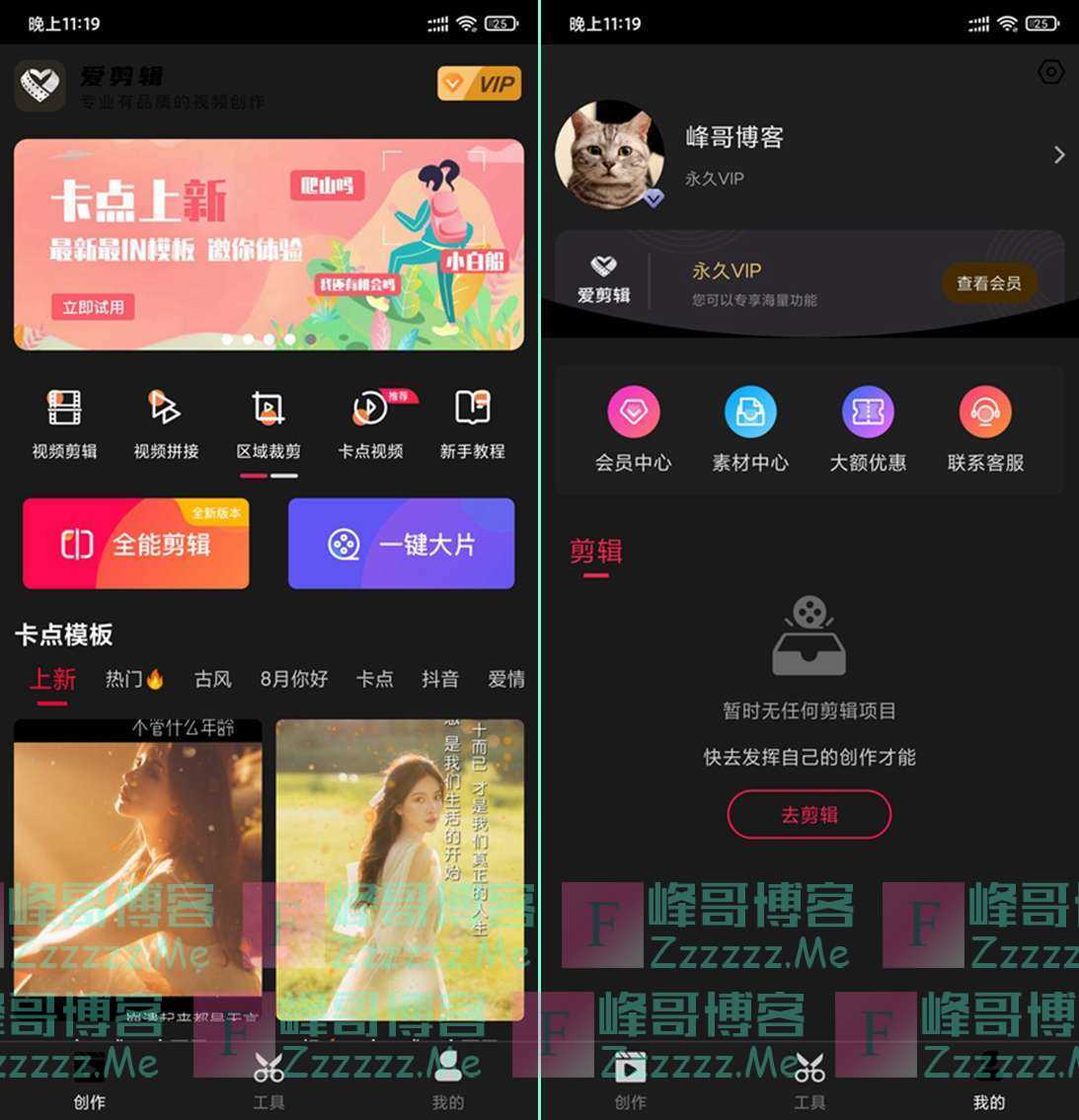
Task: Launch the 一键大片 feature
Action: coord(401,544)
